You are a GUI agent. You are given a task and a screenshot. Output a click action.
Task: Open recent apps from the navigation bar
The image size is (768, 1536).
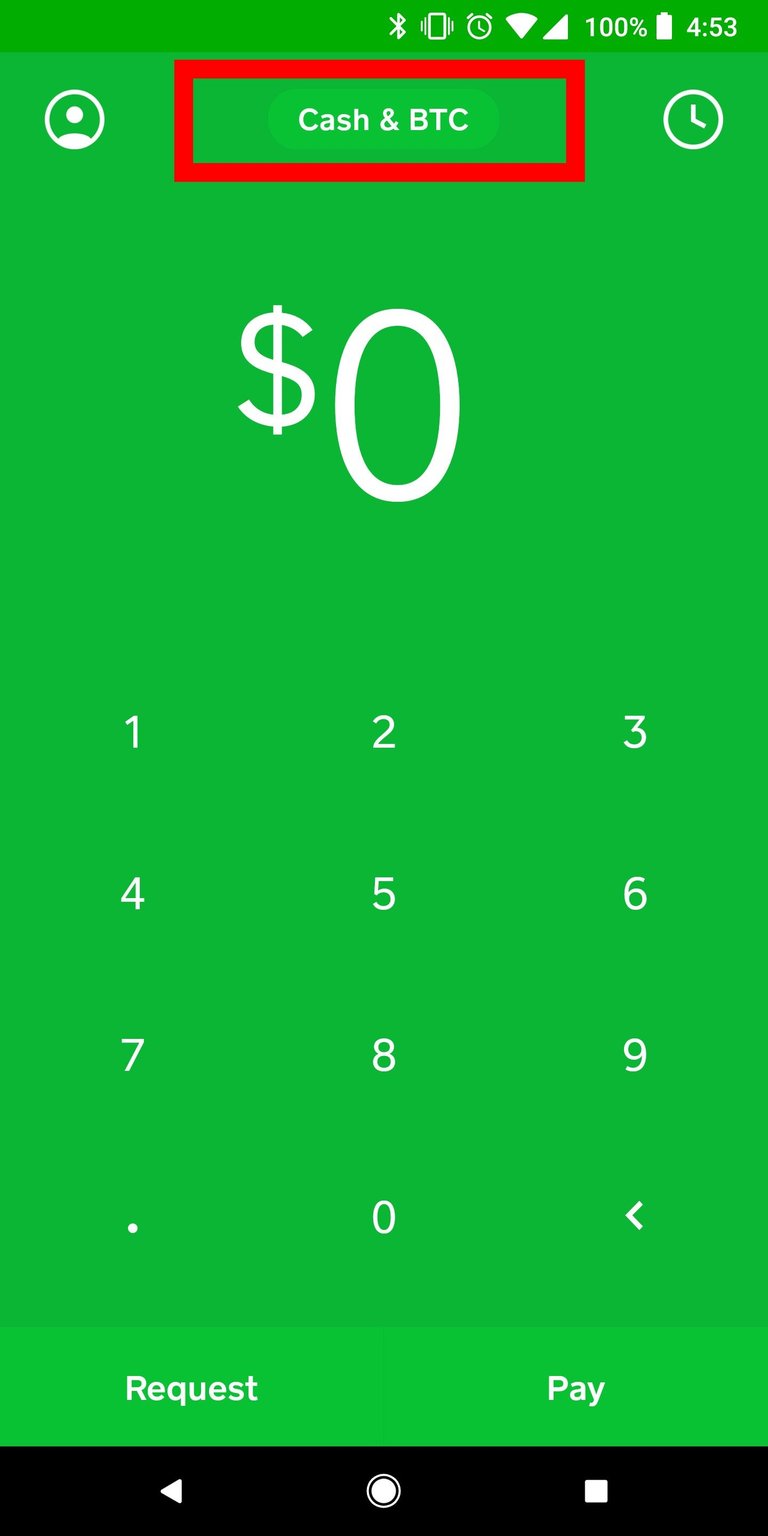tap(596, 1491)
